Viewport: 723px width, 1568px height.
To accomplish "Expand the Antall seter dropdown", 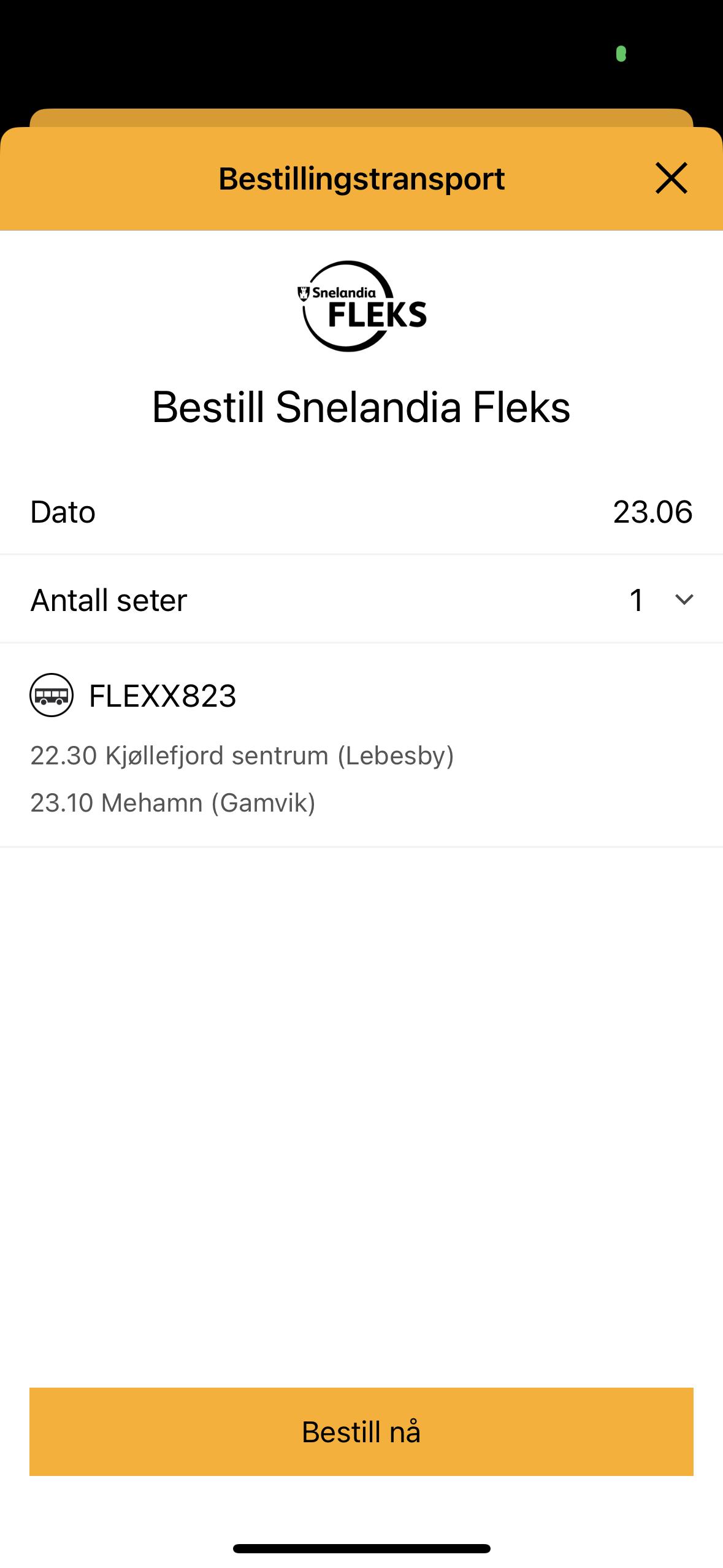I will coord(683,599).
